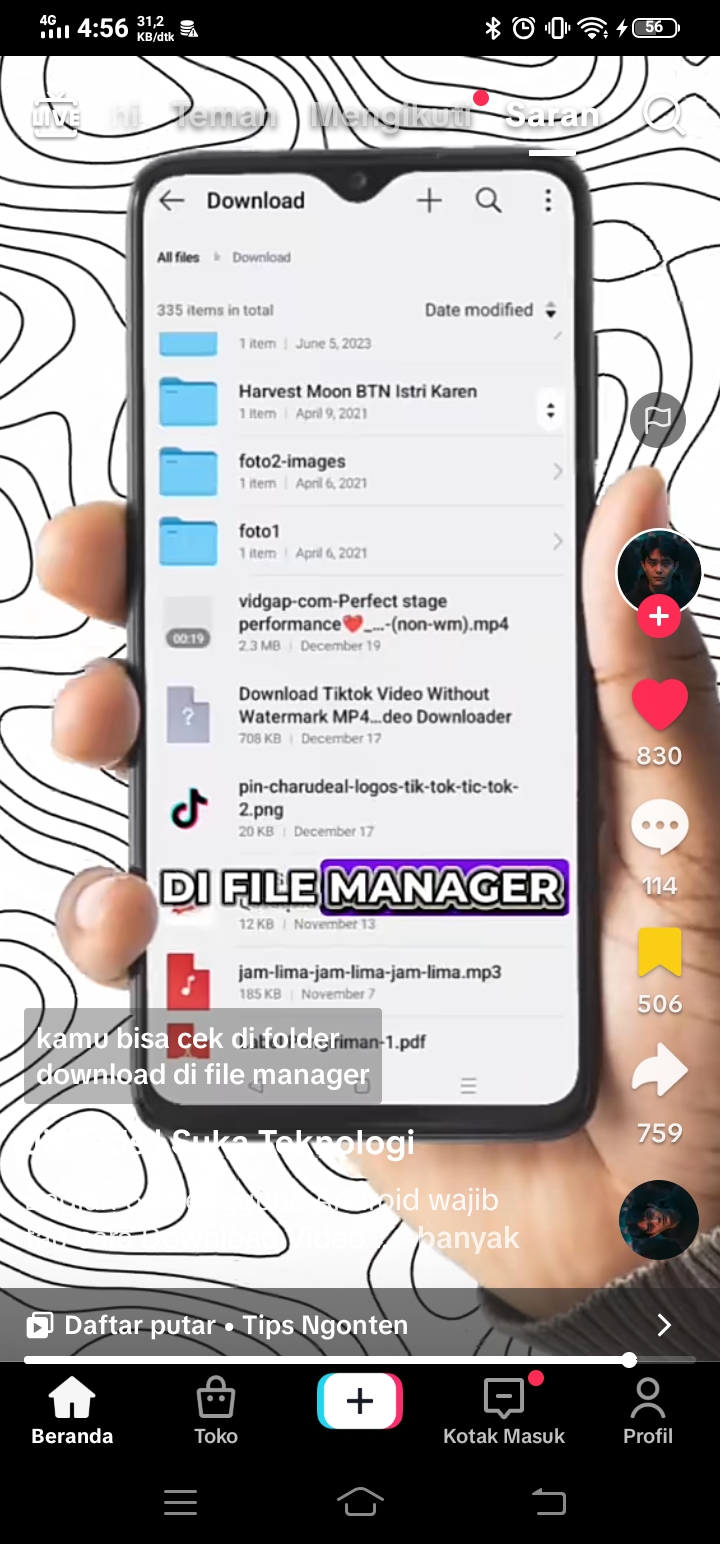Image resolution: width=720 pixels, height=1544 pixels.
Task: Open the Toko tab
Action: [216, 1410]
